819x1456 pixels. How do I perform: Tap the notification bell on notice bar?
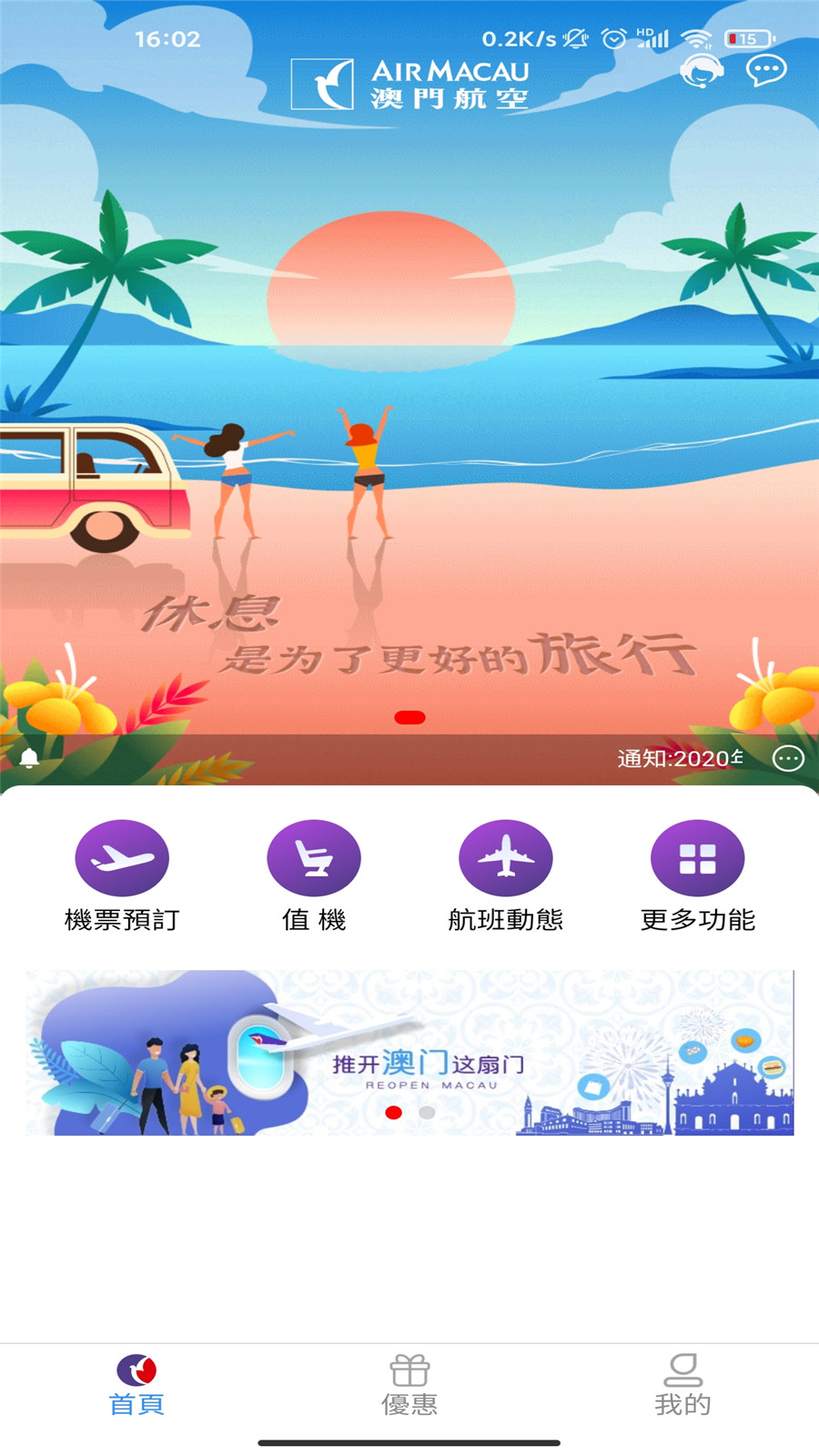[29, 758]
